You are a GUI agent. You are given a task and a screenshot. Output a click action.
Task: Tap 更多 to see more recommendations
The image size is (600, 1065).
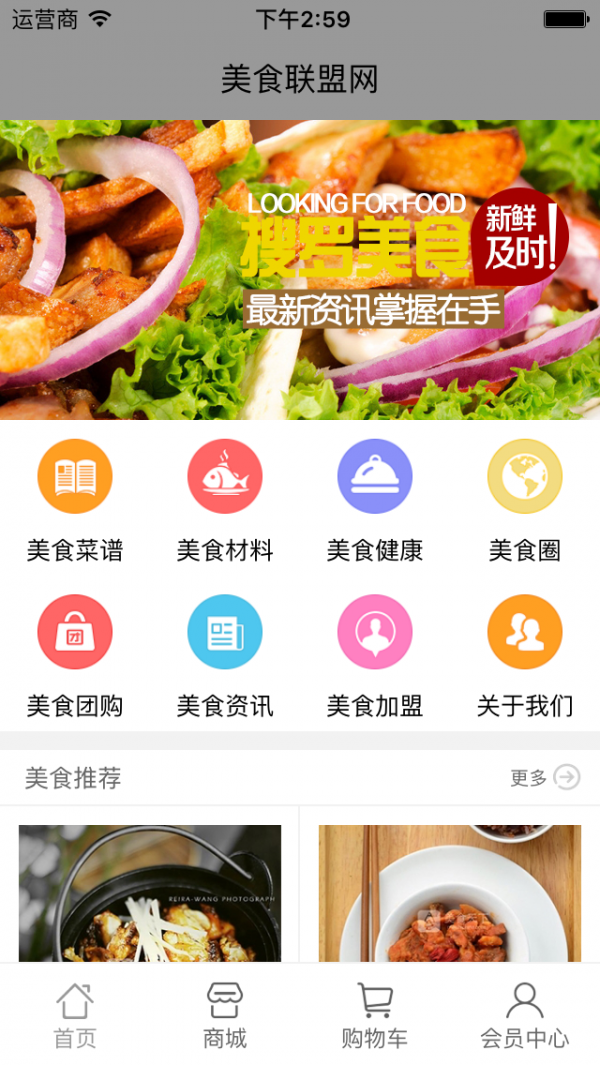point(545,778)
